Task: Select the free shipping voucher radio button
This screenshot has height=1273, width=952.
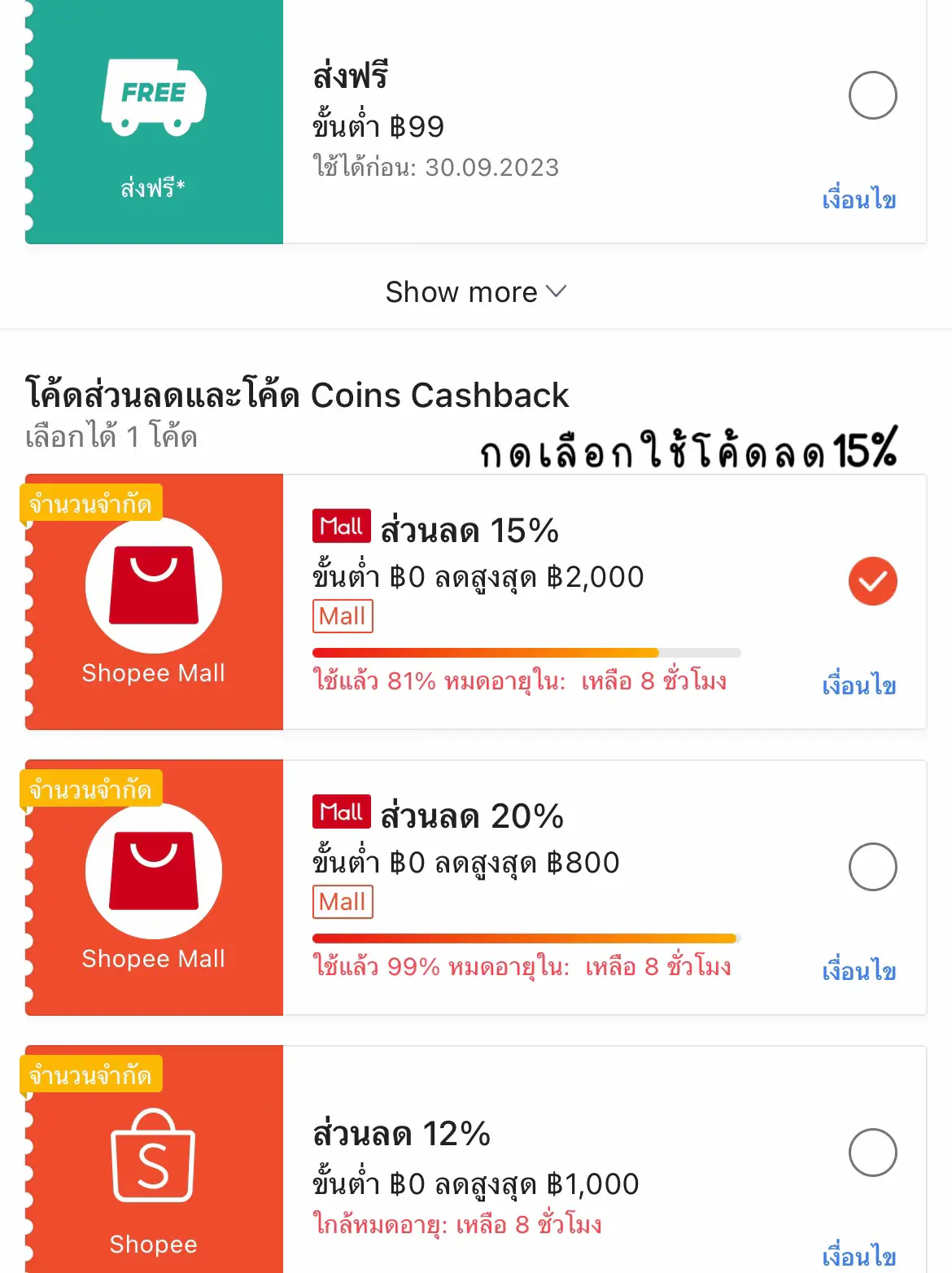Action: point(872,95)
